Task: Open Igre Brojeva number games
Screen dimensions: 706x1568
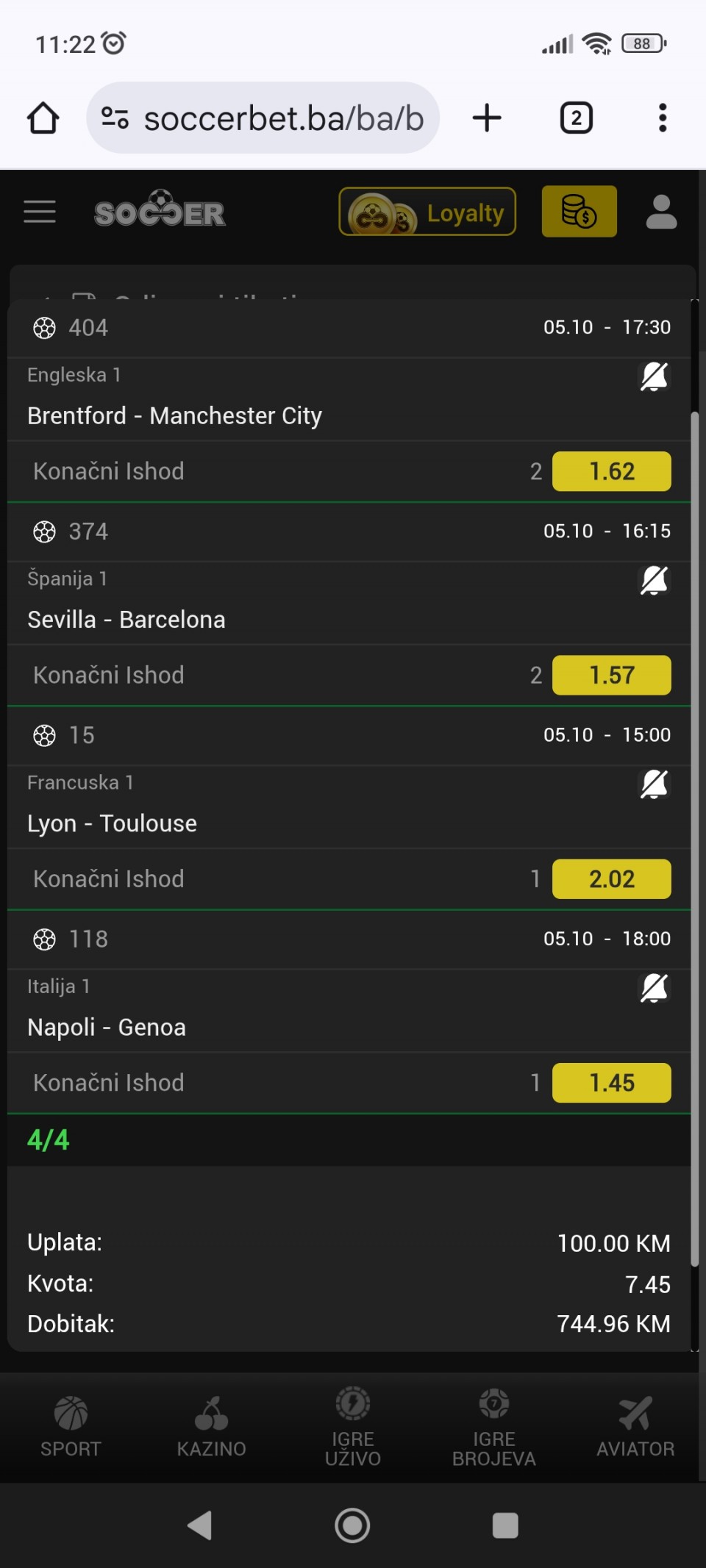Action: pyautogui.click(x=494, y=1428)
